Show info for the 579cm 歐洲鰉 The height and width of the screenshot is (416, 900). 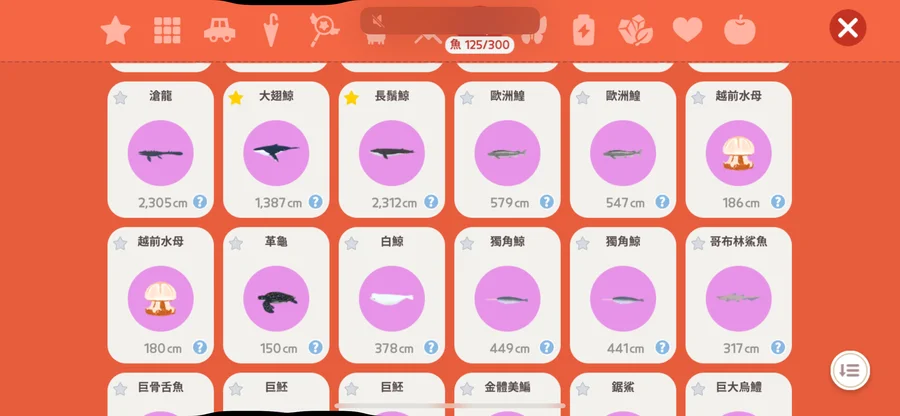(546, 202)
